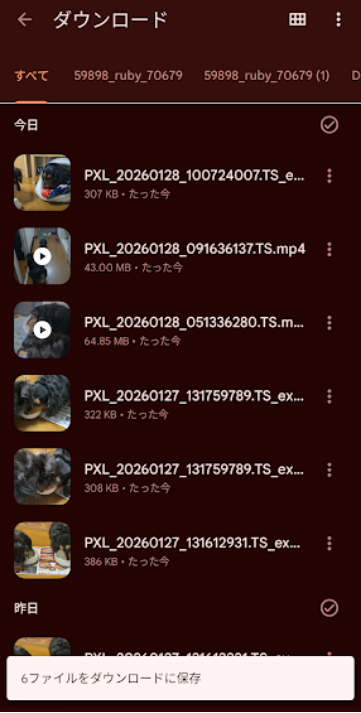This screenshot has height=713, width=361.
Task: Switch to the 59898_ruby_70679 tab
Action: click(x=128, y=75)
